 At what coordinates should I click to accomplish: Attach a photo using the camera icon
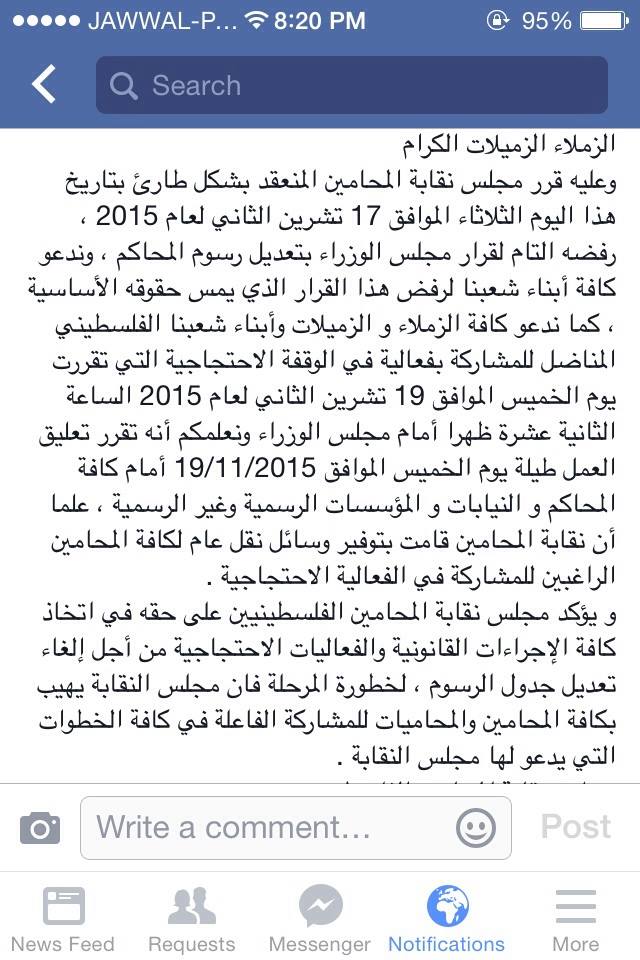(40, 828)
